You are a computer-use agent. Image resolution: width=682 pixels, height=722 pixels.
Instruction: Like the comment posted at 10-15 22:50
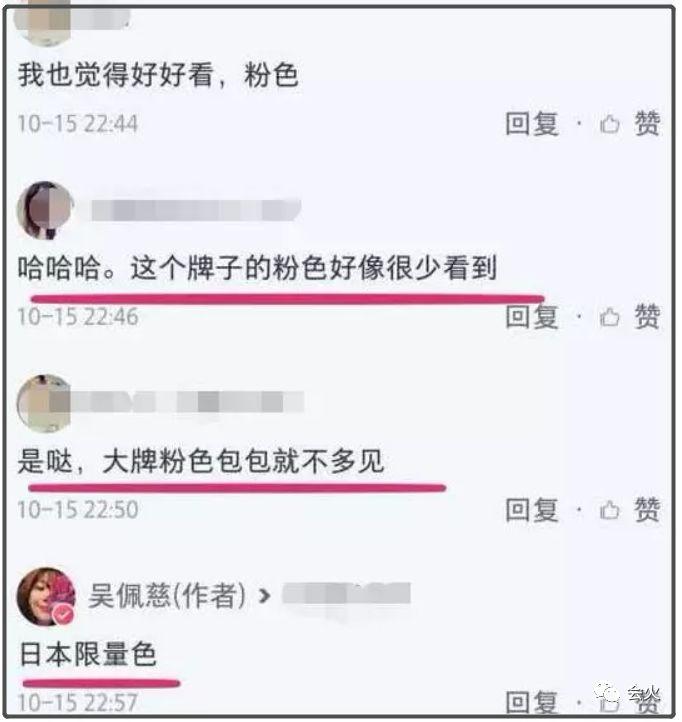click(634, 510)
